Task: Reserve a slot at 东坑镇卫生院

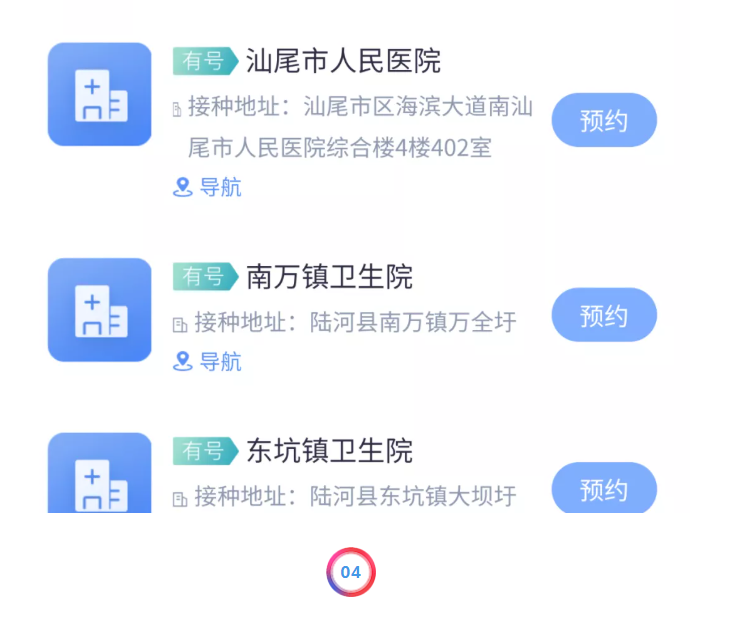Action: pyautogui.click(x=603, y=489)
